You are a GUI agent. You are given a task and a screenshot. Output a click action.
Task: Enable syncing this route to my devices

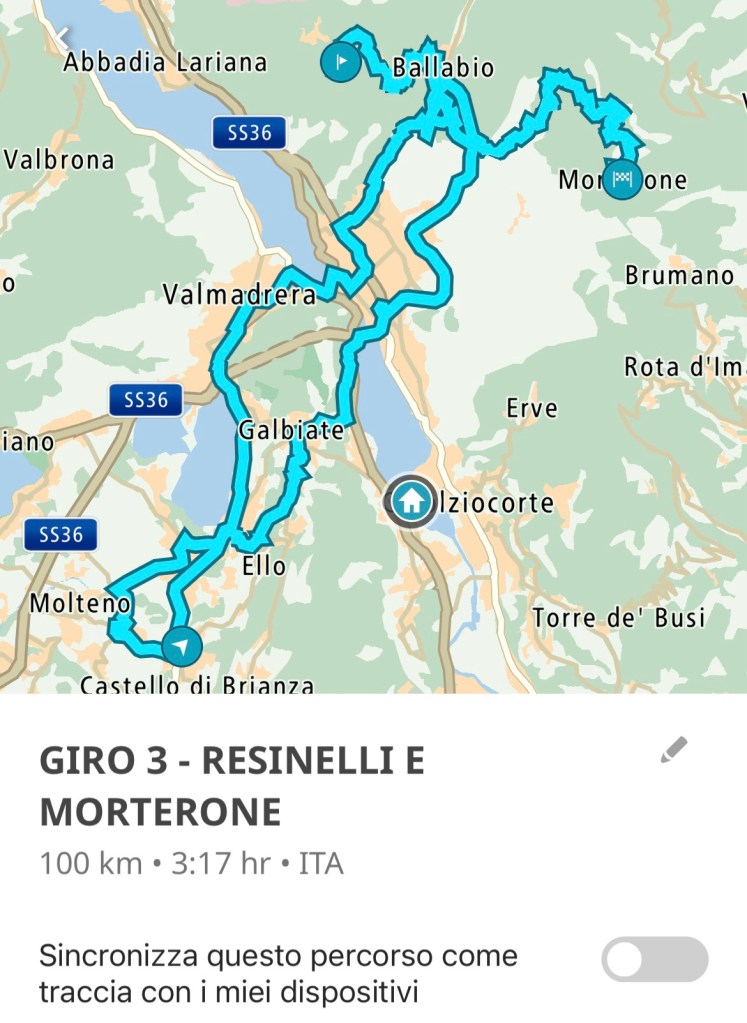click(x=655, y=959)
